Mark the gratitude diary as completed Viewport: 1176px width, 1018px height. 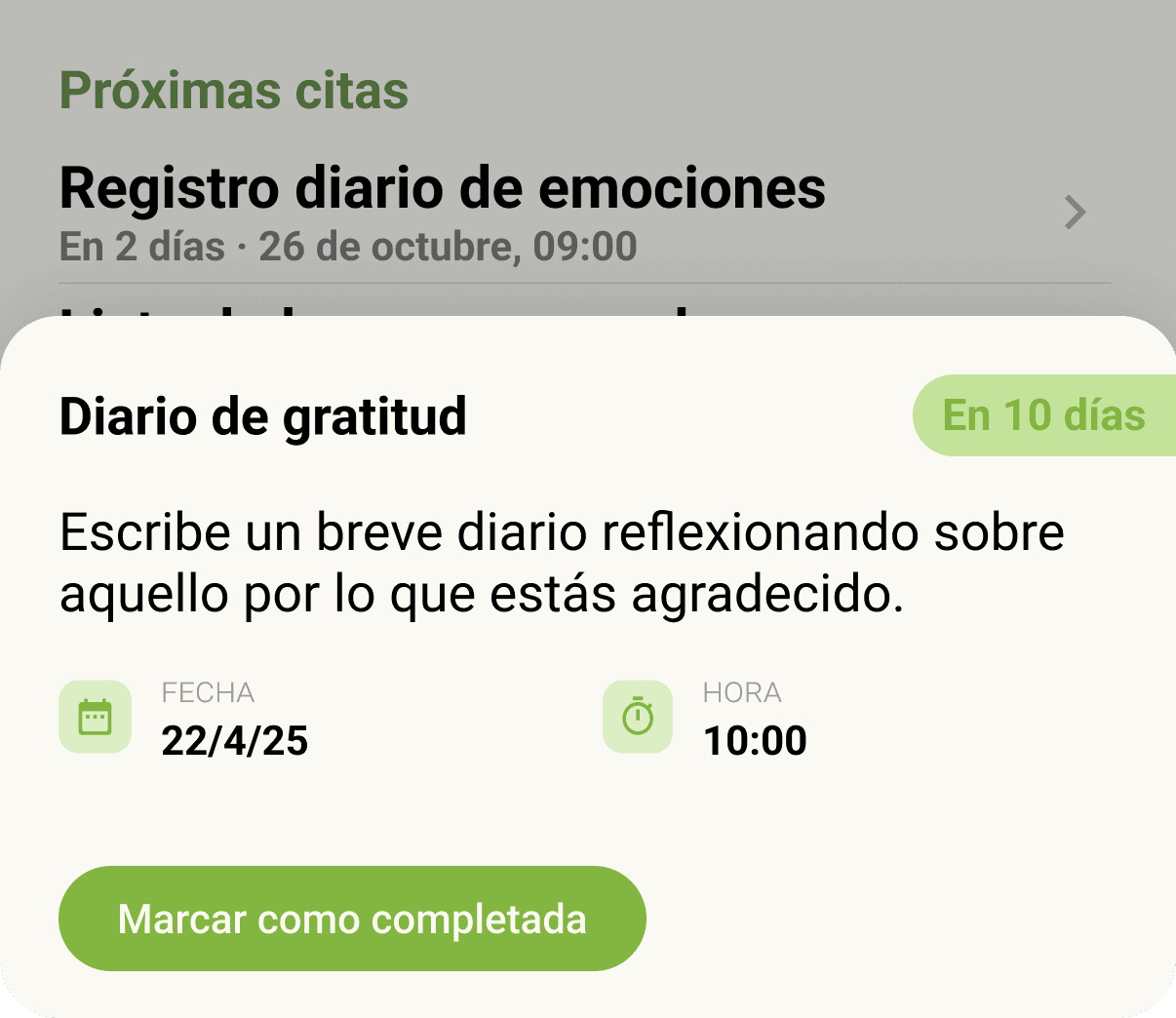[352, 919]
